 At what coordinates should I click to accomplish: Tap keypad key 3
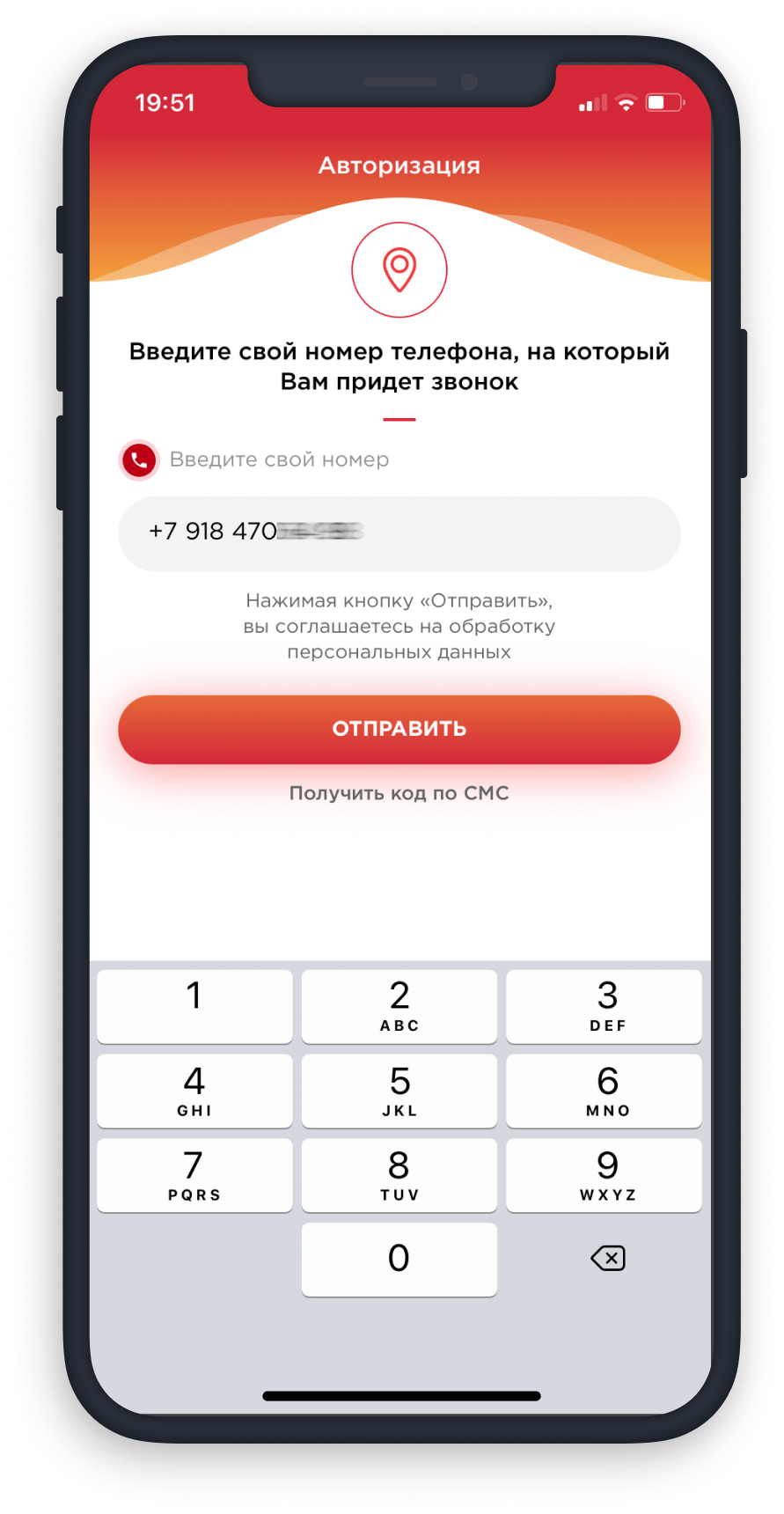tap(604, 1006)
